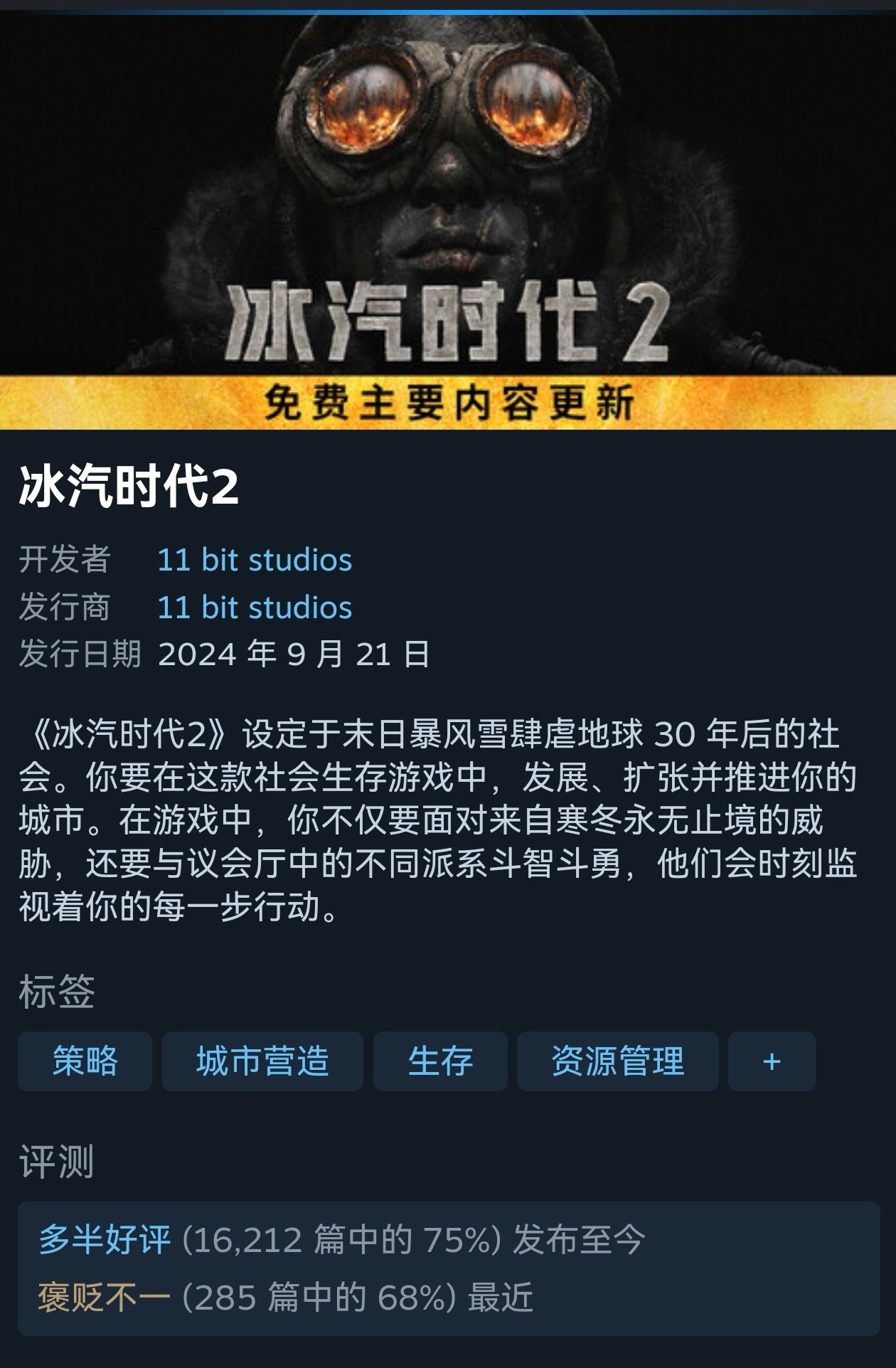Open the 多半好评 all-time reviews summary
The image size is (896, 1368).
[x=105, y=1240]
